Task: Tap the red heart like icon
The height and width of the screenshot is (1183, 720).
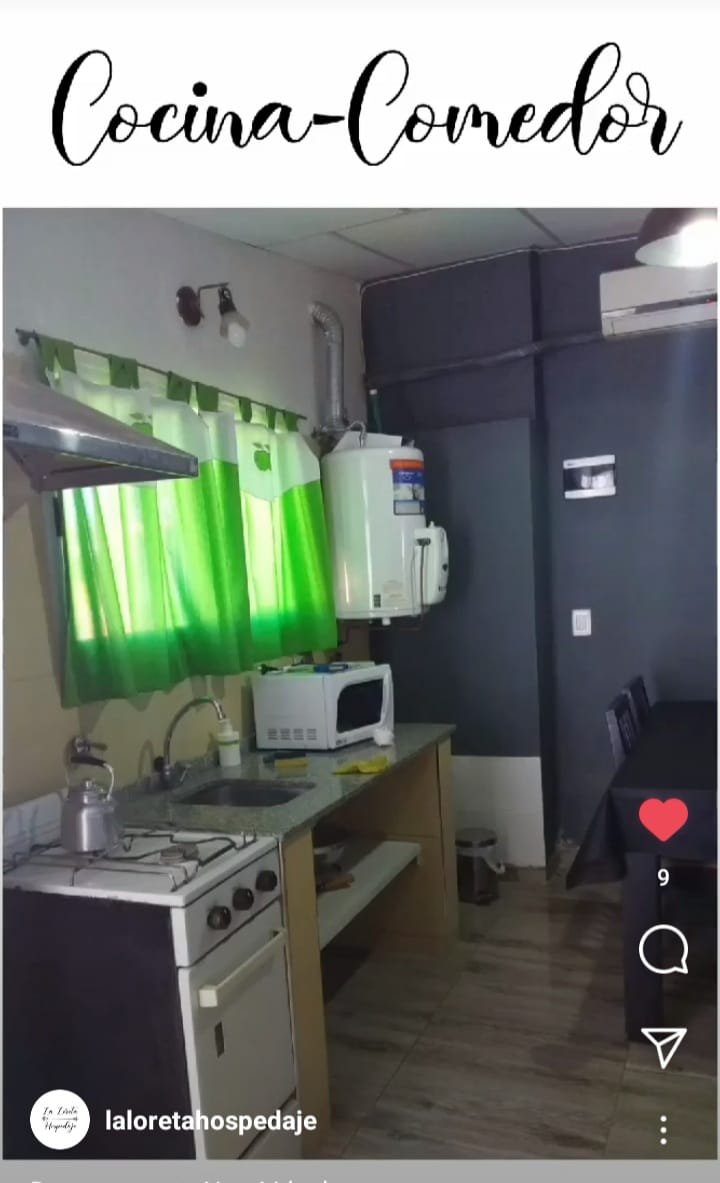Action: click(663, 819)
